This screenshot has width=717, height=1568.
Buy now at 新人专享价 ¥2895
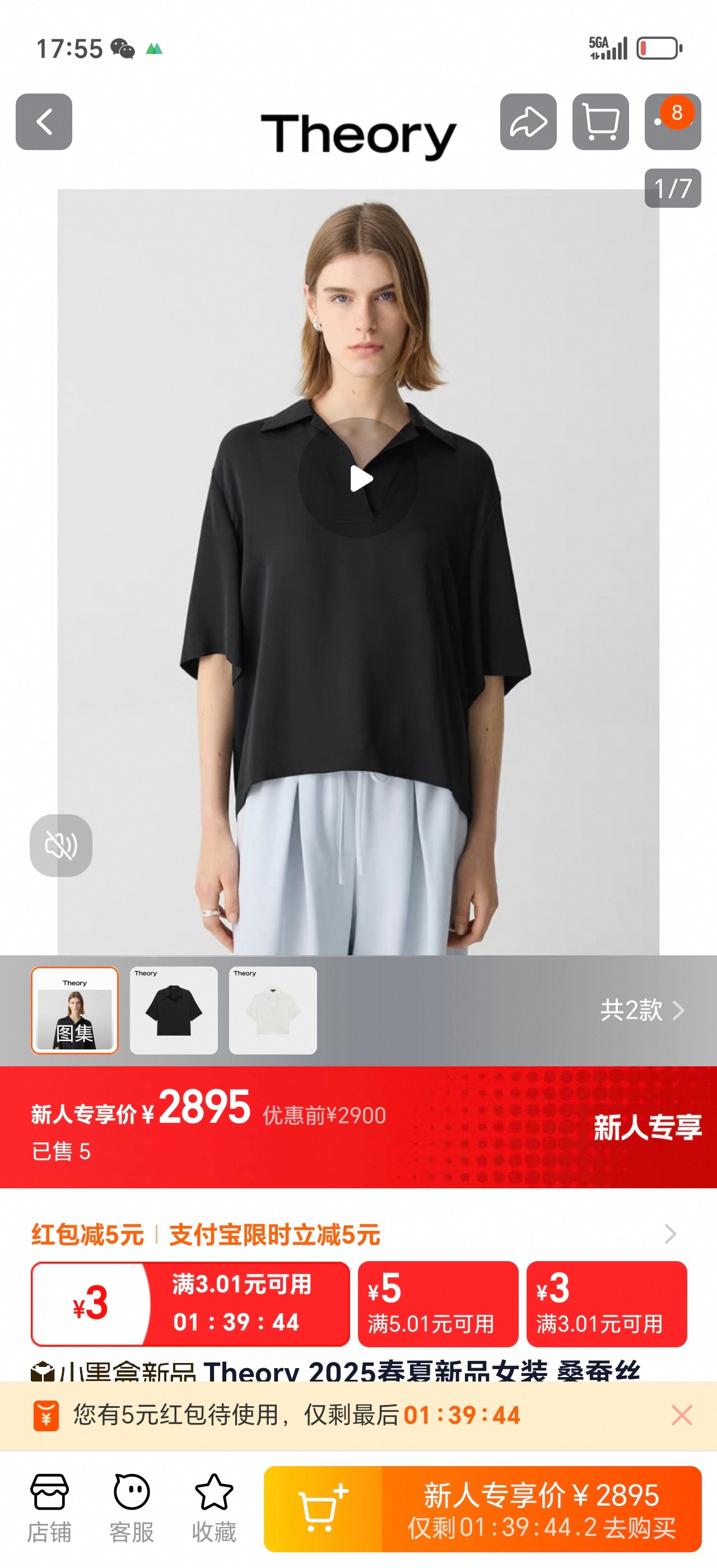click(x=541, y=1509)
